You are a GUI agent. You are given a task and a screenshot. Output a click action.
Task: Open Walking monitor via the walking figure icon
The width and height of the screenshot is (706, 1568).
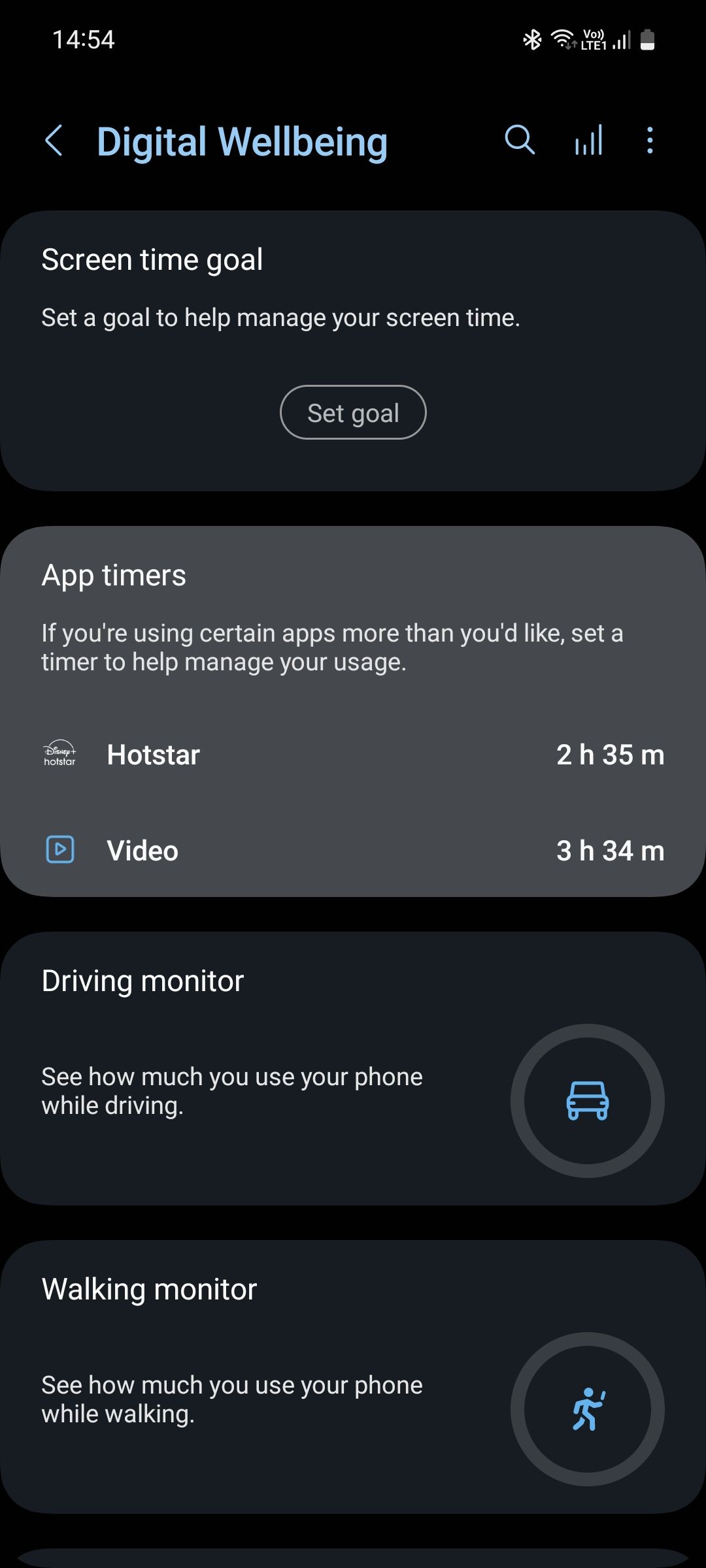[588, 1410]
